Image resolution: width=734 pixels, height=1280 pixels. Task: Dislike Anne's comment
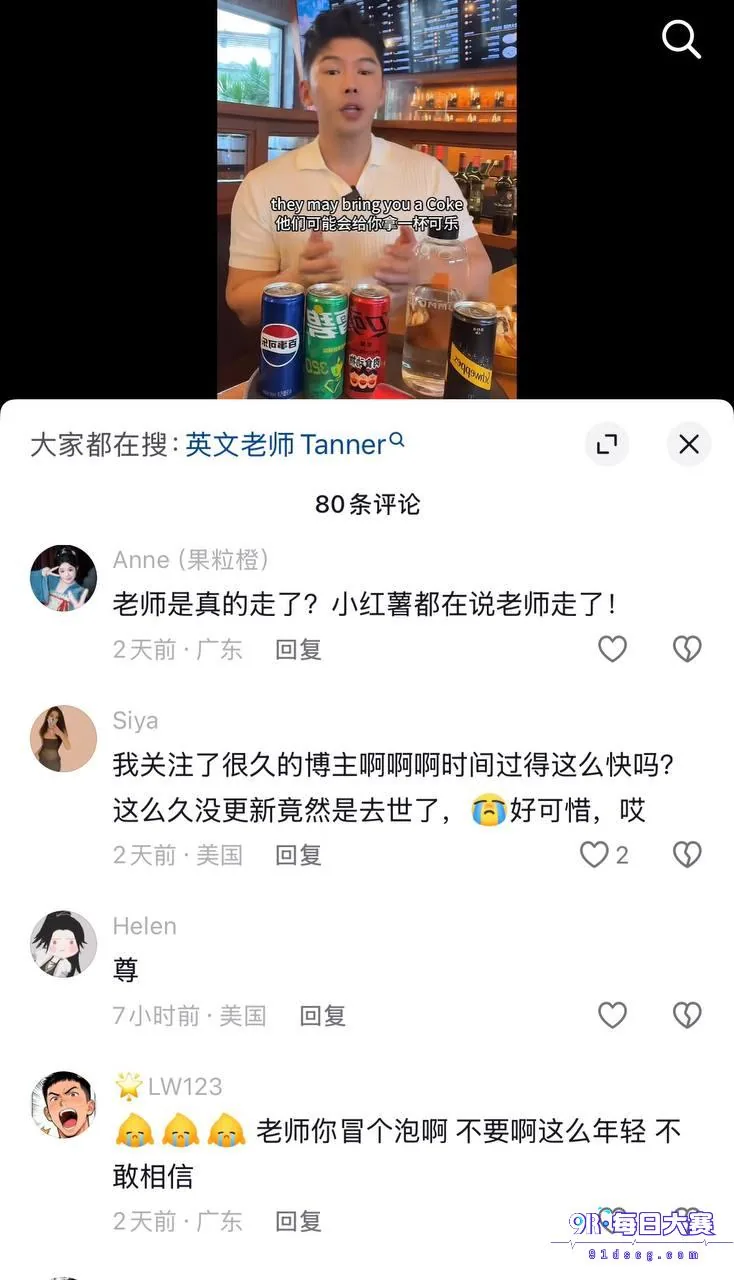687,649
